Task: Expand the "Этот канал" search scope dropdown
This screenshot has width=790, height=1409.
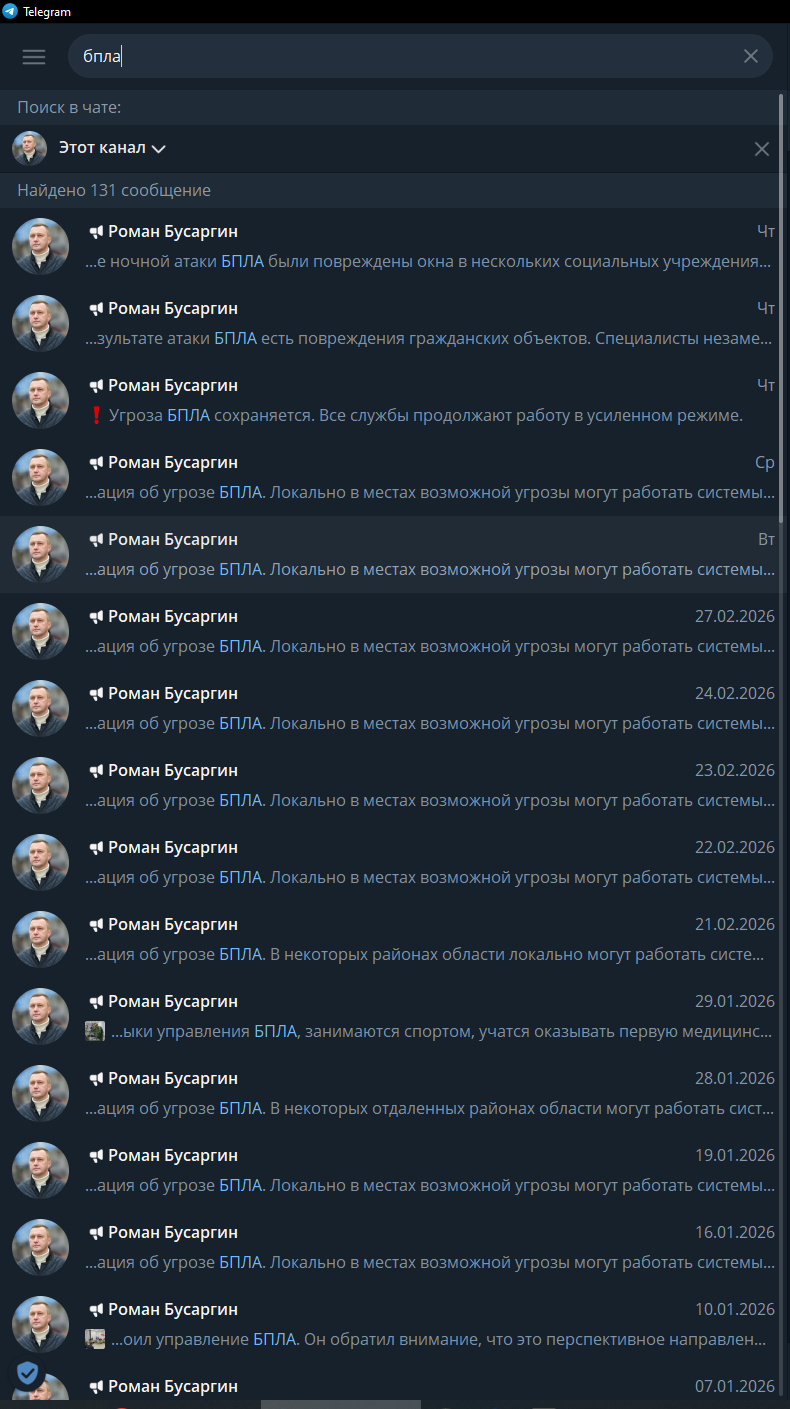Action: click(112, 149)
